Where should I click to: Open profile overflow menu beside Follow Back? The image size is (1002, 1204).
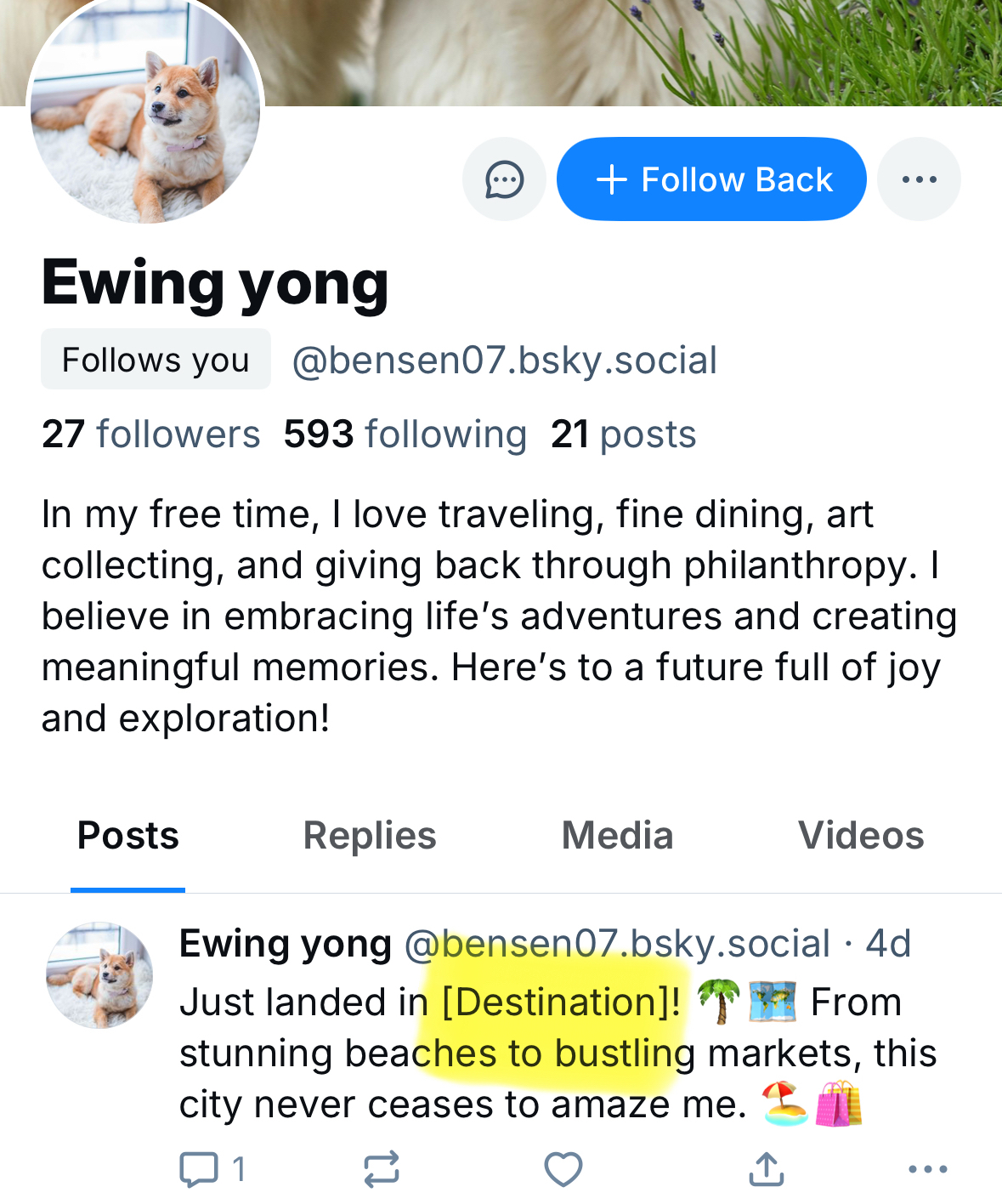[x=919, y=179]
